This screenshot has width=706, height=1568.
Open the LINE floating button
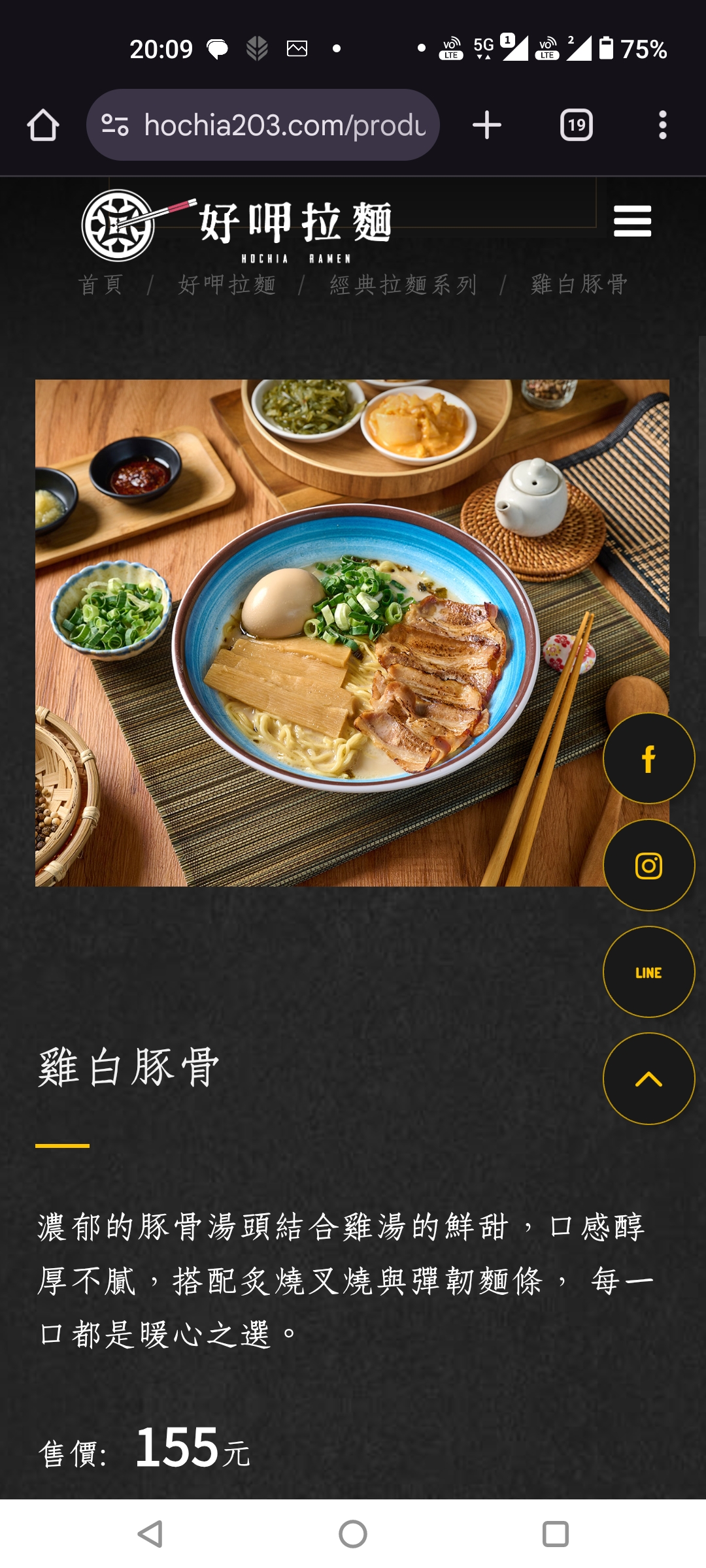(x=648, y=972)
